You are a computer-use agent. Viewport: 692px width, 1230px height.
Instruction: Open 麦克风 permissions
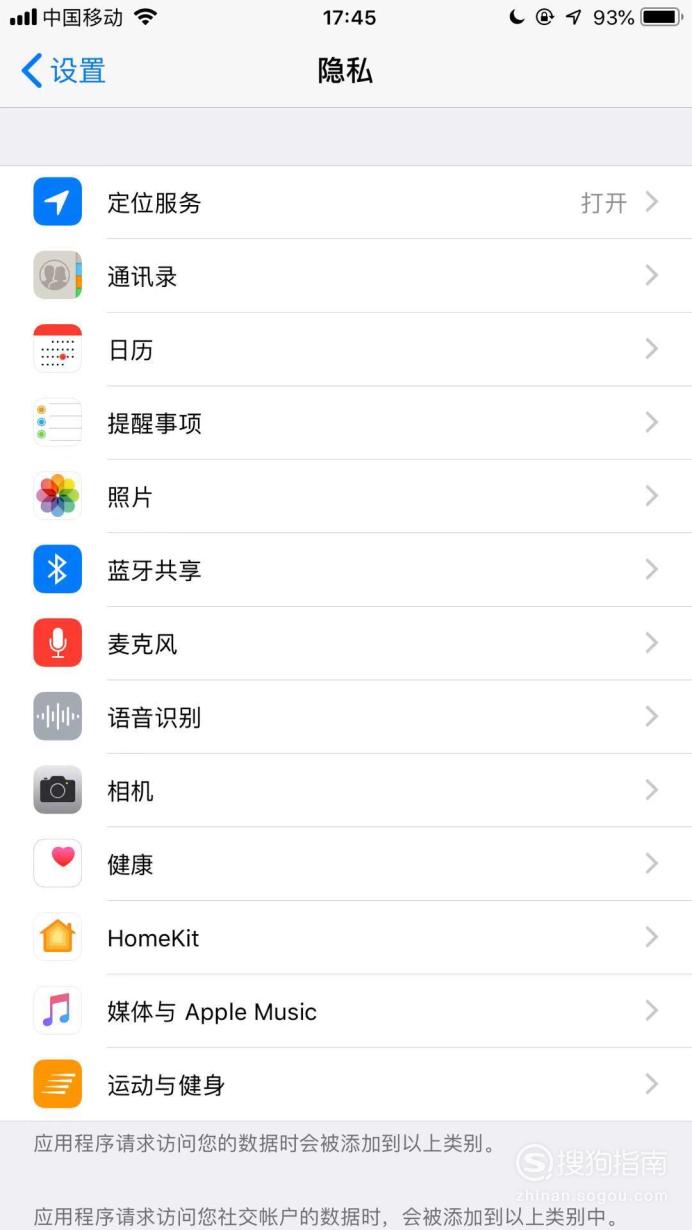(x=346, y=643)
